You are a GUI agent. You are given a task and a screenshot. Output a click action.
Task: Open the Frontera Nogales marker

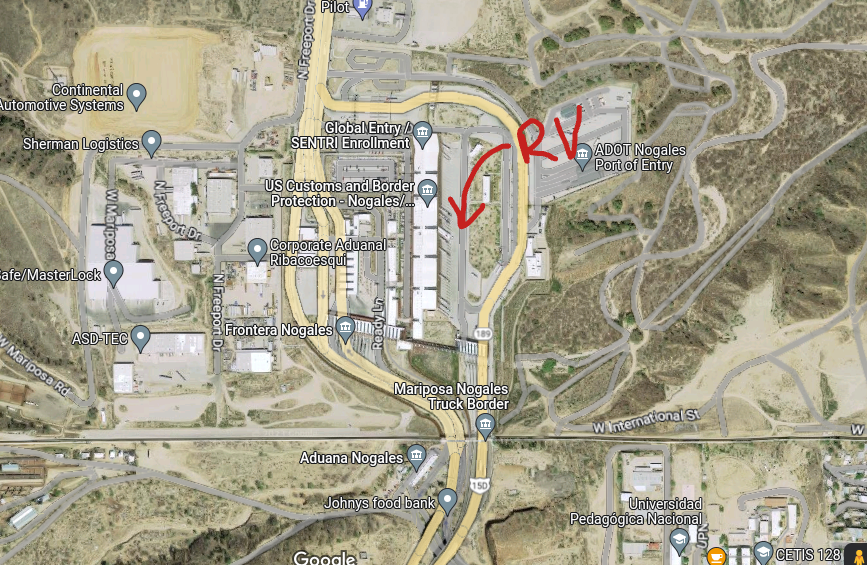[x=345, y=326]
